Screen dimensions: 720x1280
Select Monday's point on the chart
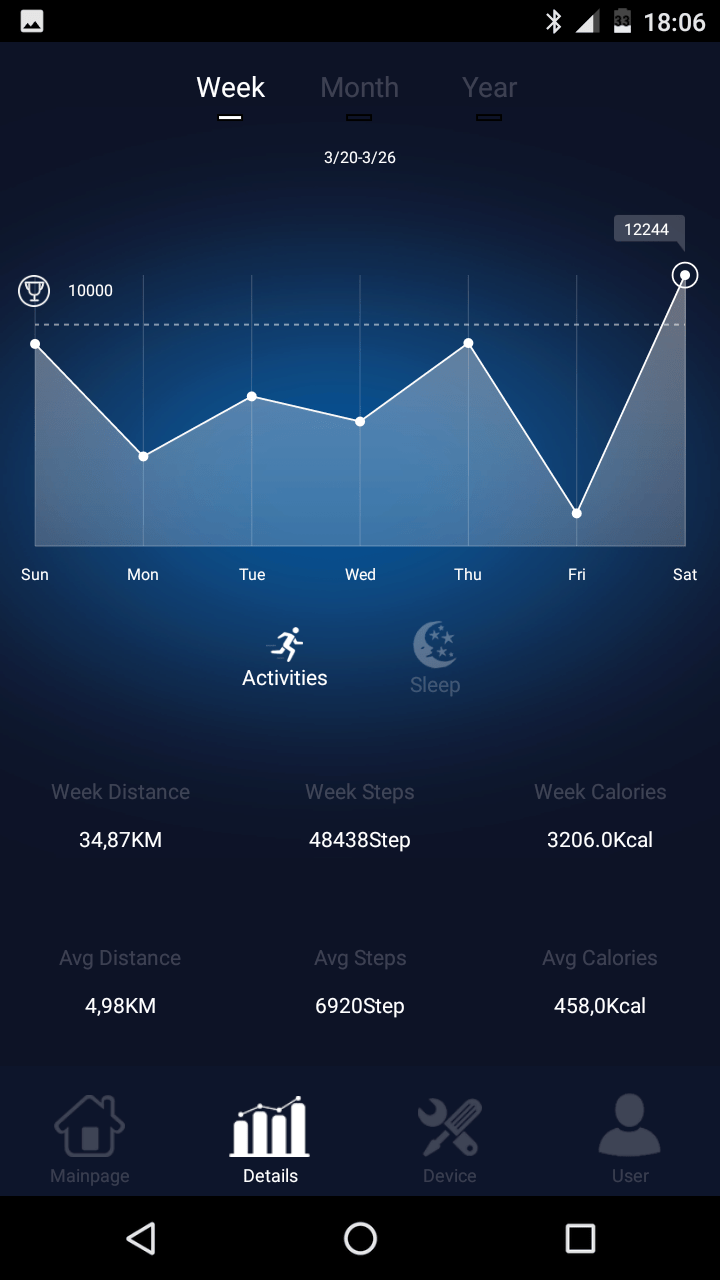[143, 456]
